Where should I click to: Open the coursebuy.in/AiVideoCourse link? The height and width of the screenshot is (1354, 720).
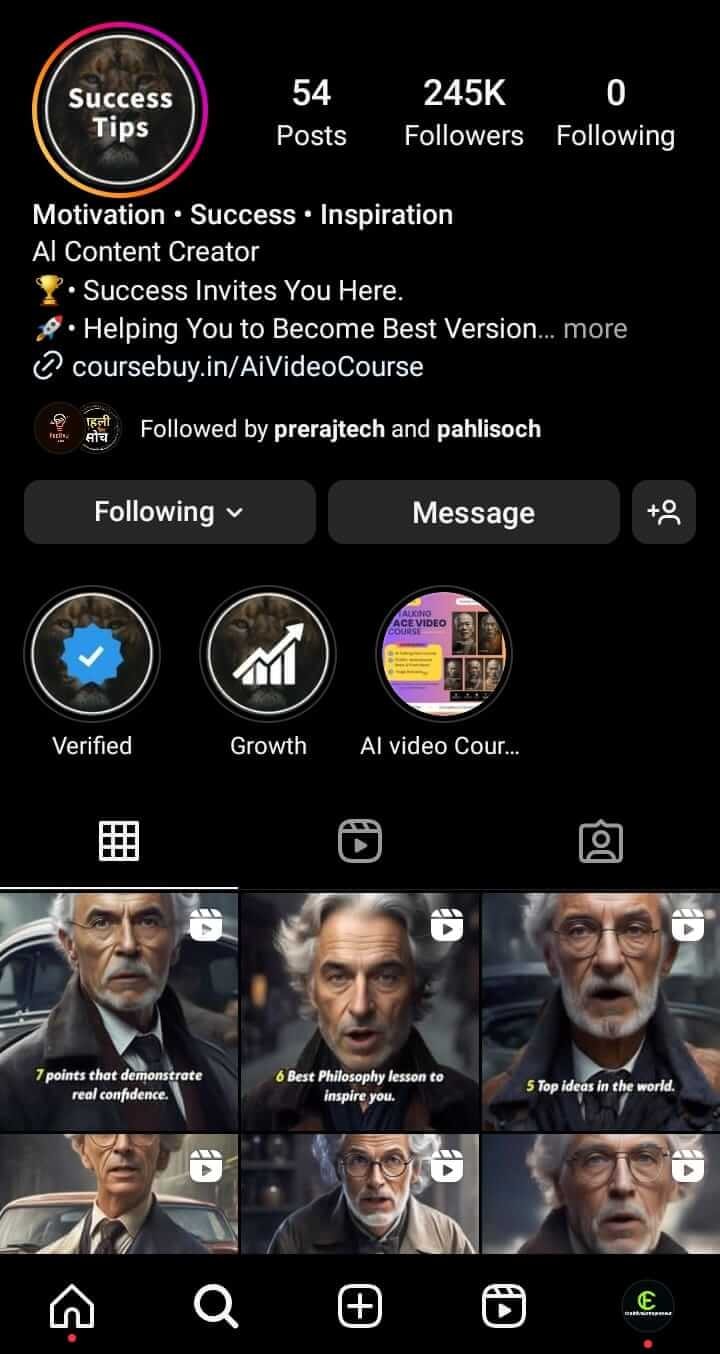tap(247, 366)
